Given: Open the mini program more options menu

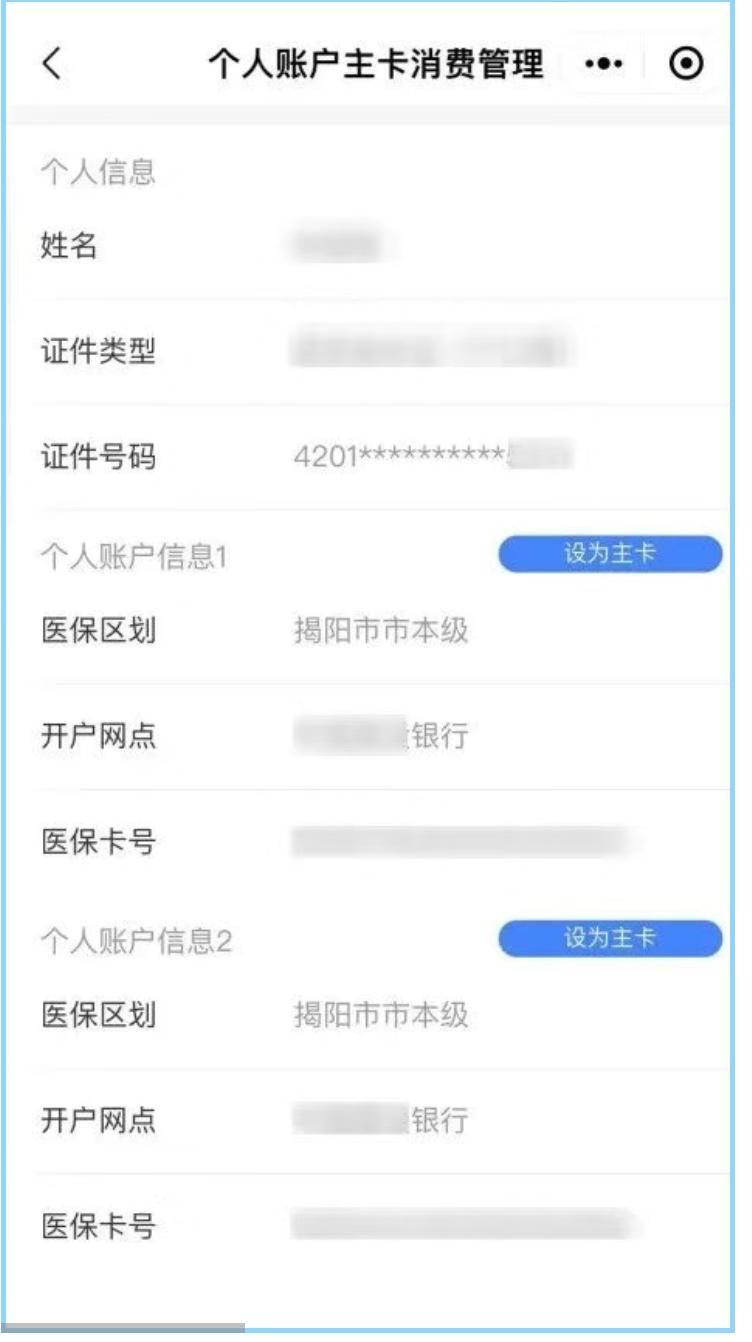Looking at the screenshot, I should tap(603, 65).
